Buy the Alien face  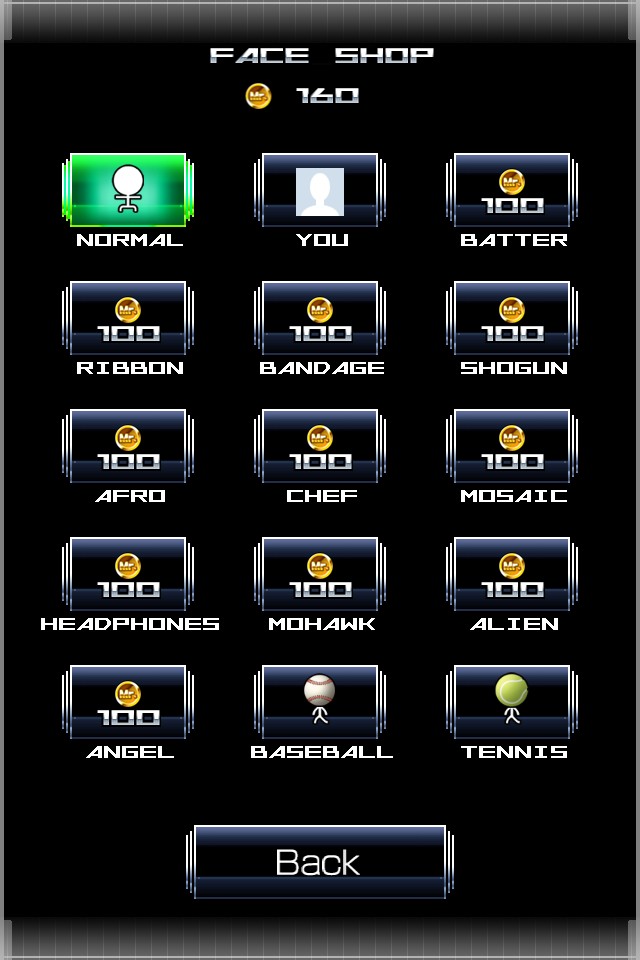click(x=512, y=574)
